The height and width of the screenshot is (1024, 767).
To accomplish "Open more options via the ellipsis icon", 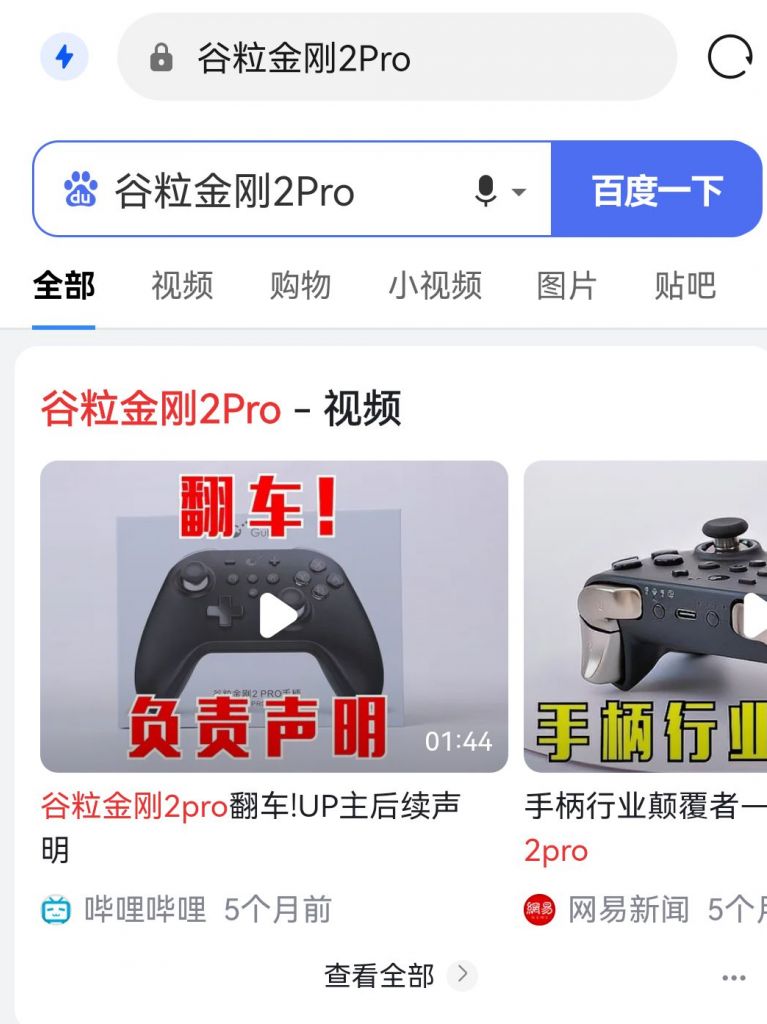I will [x=733, y=977].
